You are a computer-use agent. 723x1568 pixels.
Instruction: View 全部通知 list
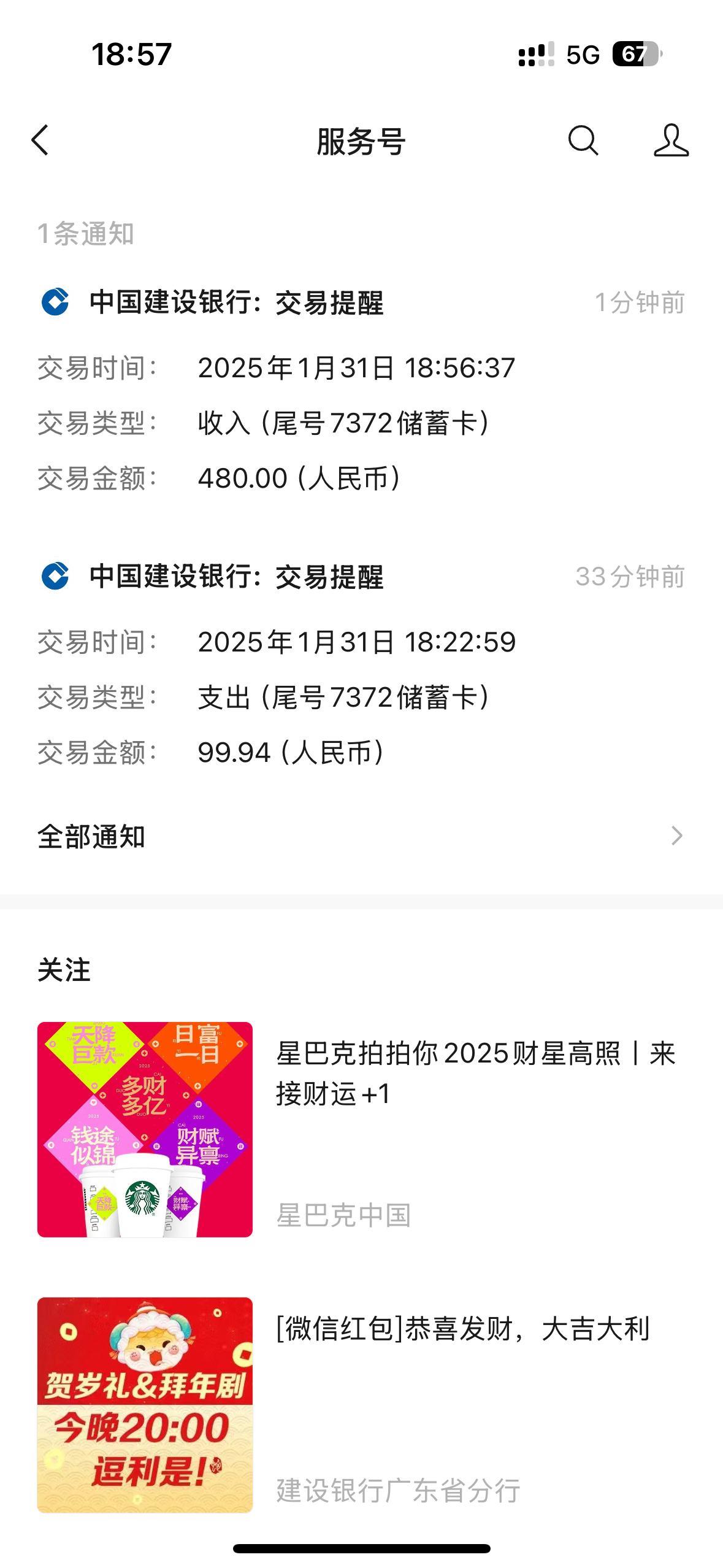[x=361, y=836]
